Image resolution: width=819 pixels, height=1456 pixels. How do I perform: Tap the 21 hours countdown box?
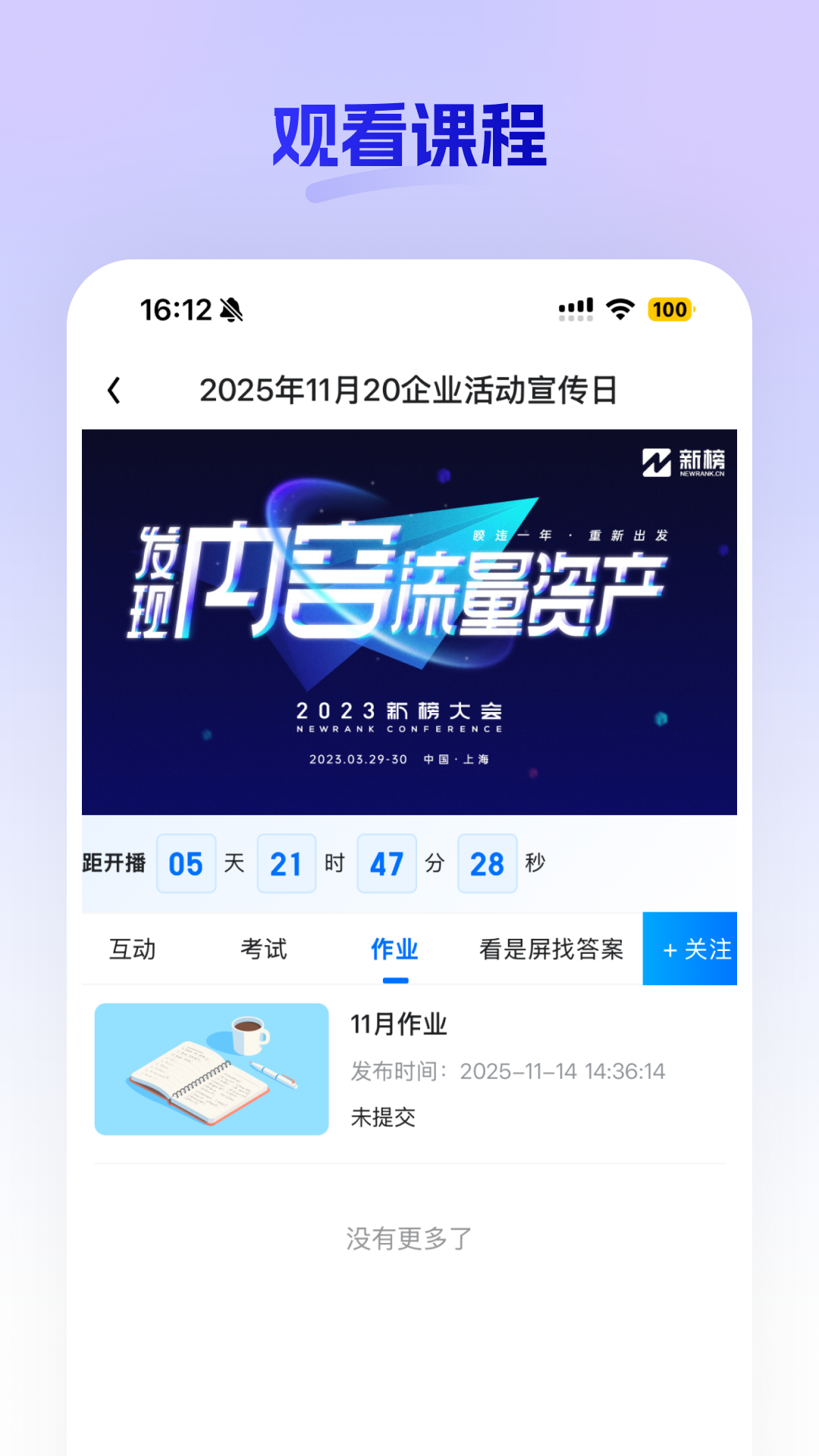[287, 863]
